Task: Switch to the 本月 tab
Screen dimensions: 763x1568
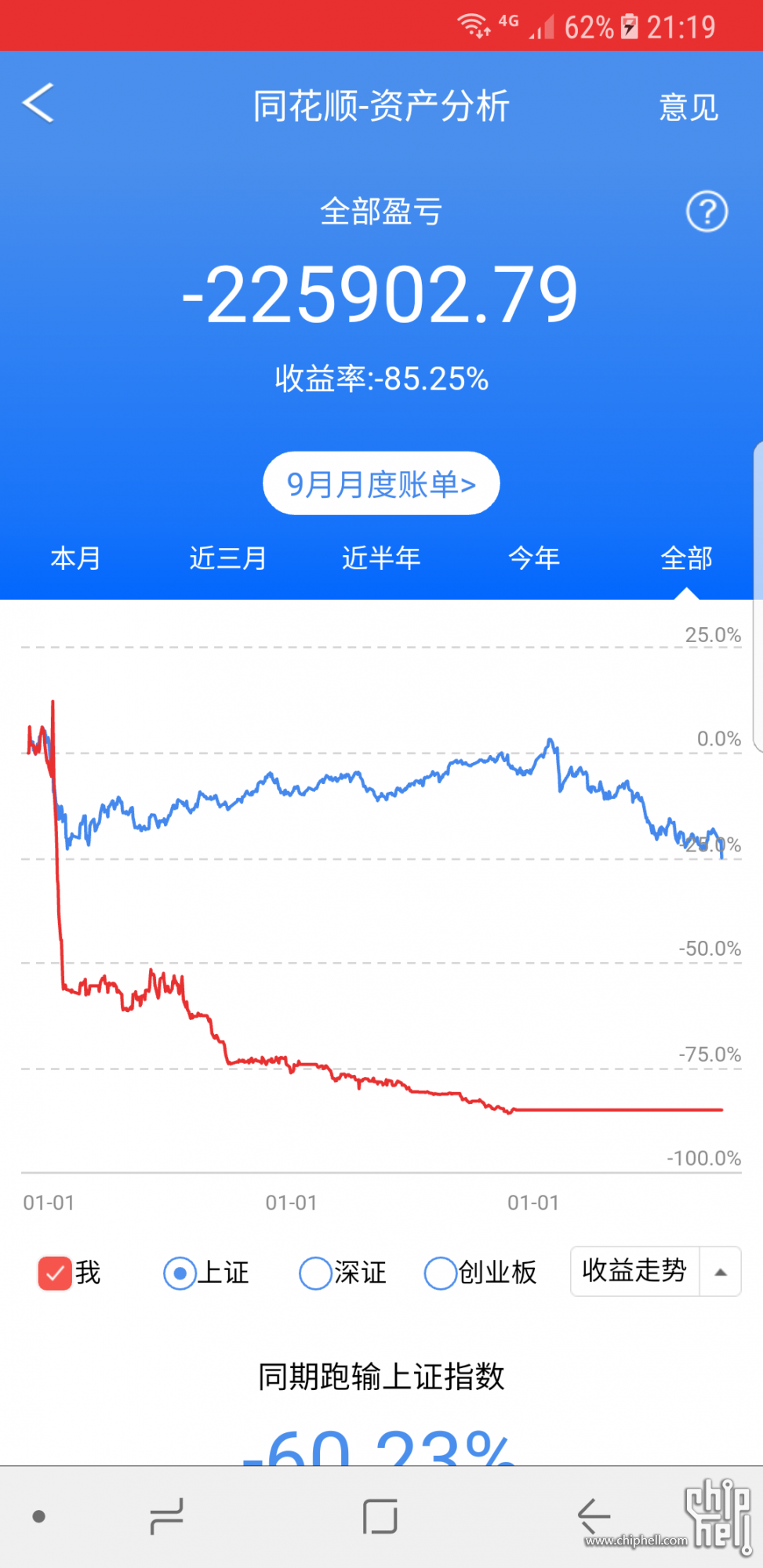Action: [x=75, y=558]
